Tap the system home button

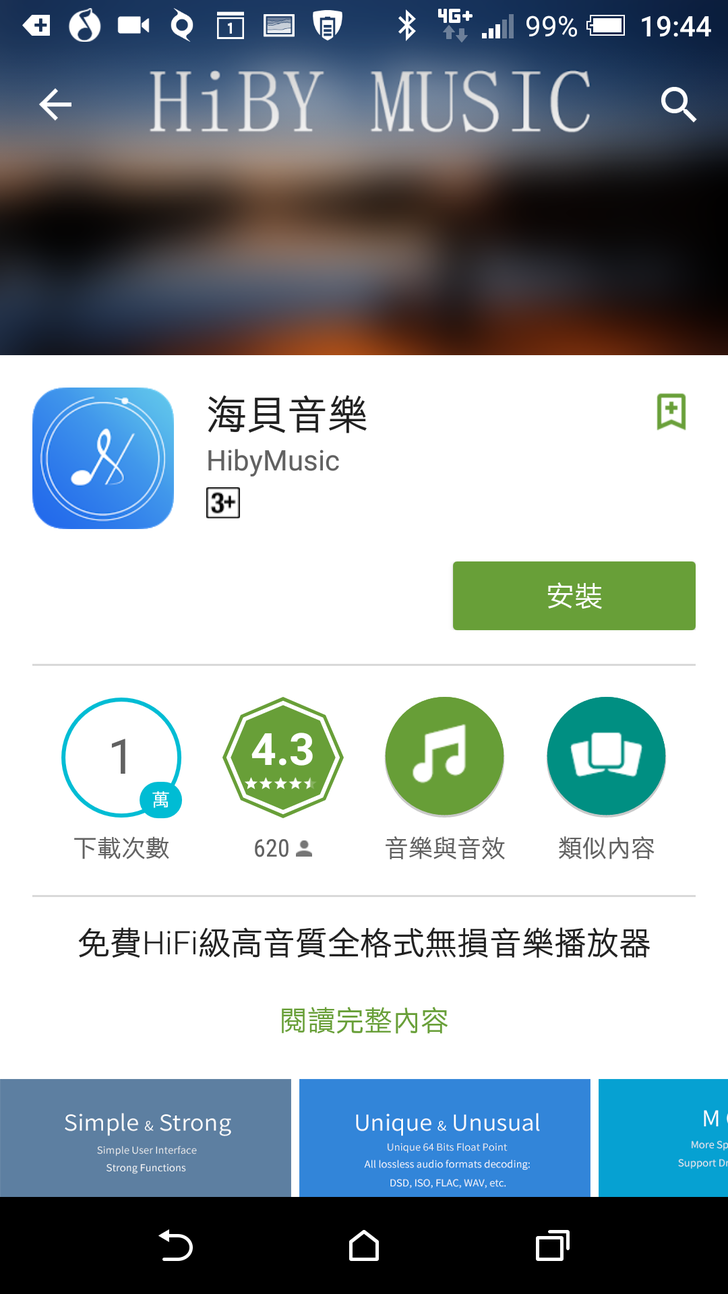point(364,1246)
